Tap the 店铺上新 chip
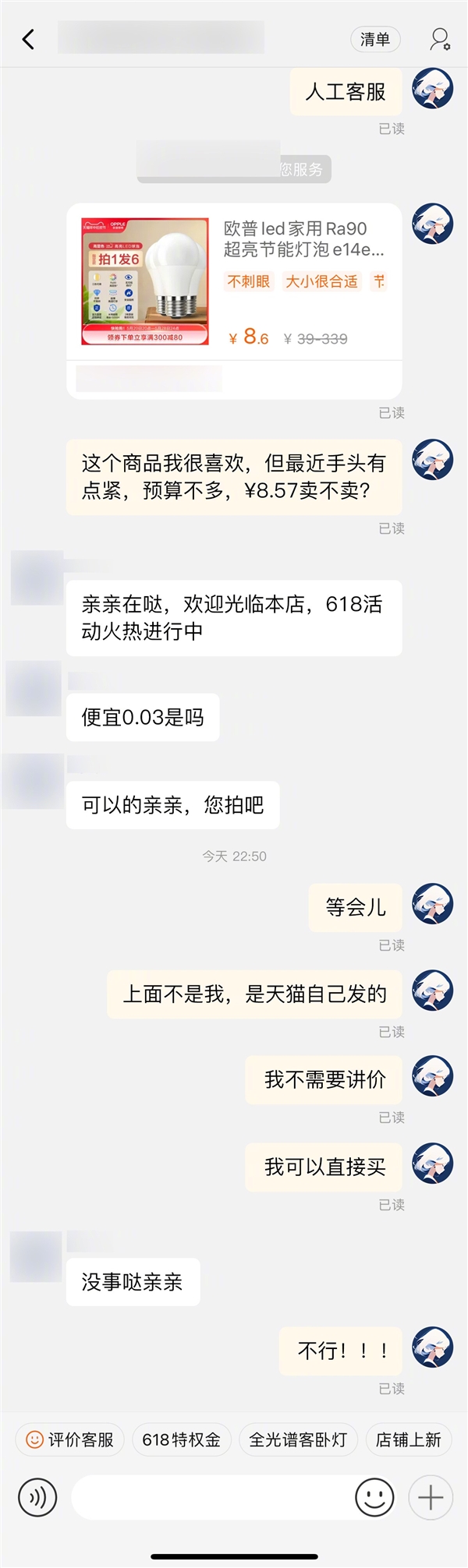The width and height of the screenshot is (468, 1568). (x=409, y=1439)
